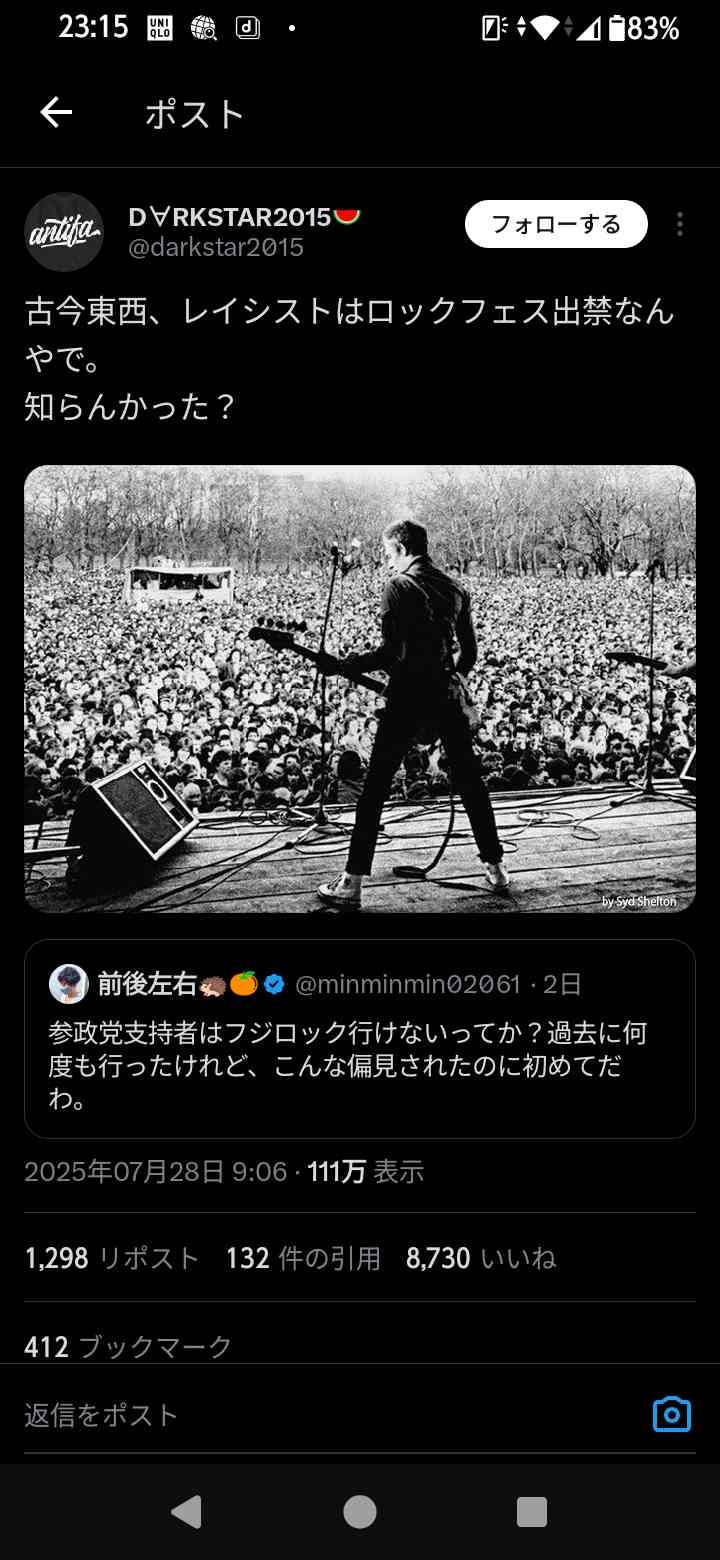Tap the フォローする button
Screen dimensions: 720x1560
click(556, 224)
